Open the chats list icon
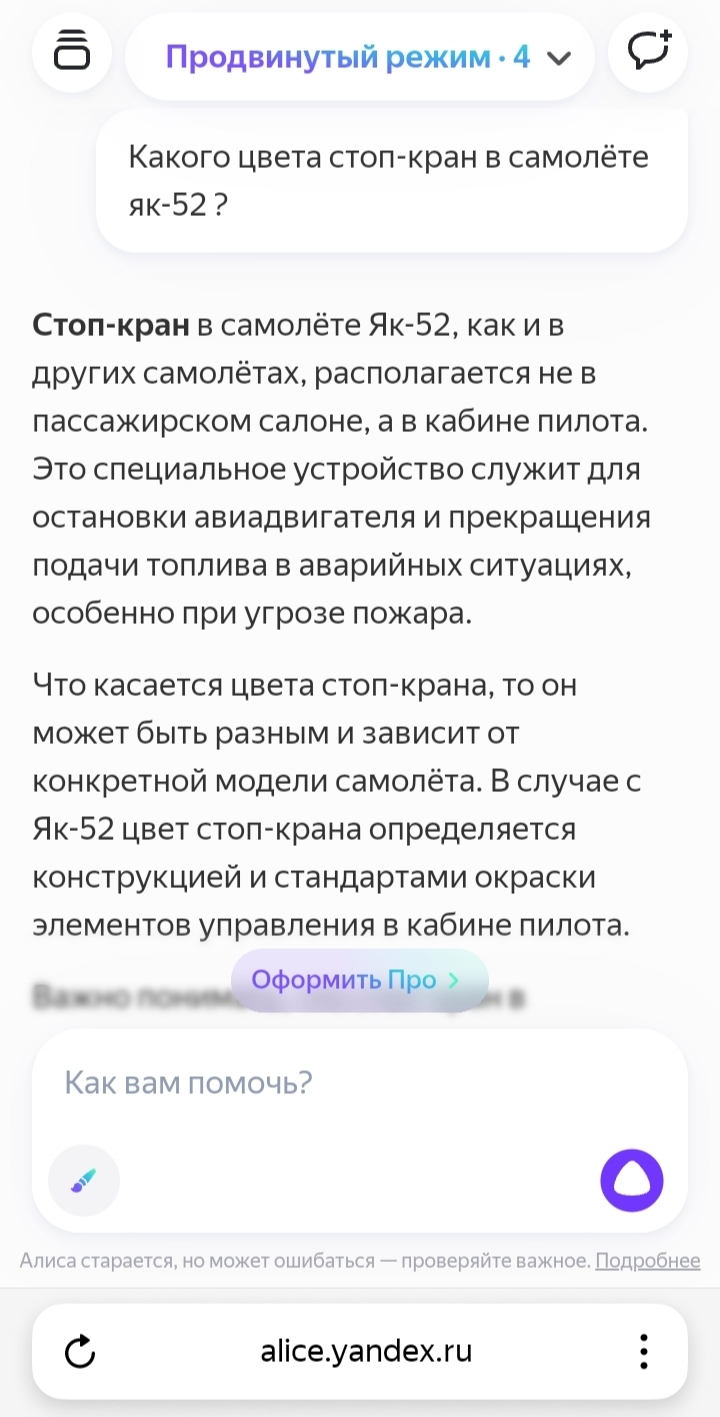Screen dimensions: 720x1417 click(x=72, y=57)
